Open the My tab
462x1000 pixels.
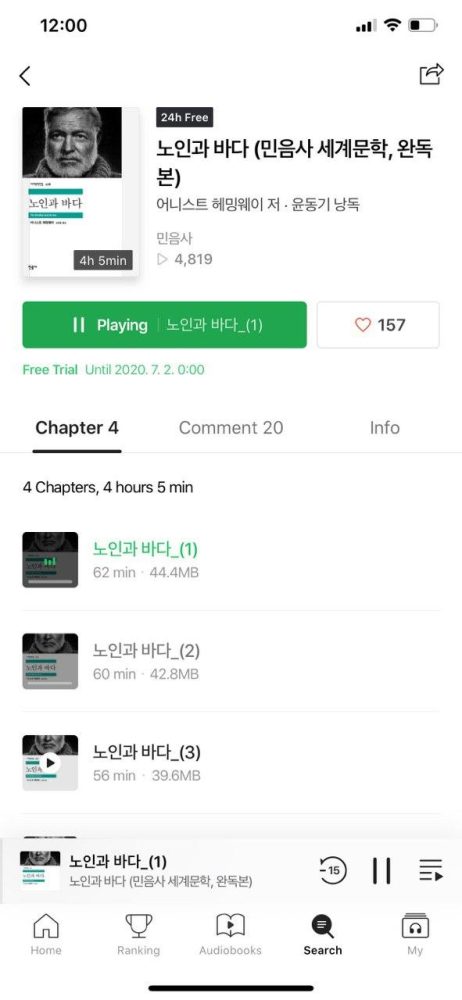pyautogui.click(x=415, y=934)
